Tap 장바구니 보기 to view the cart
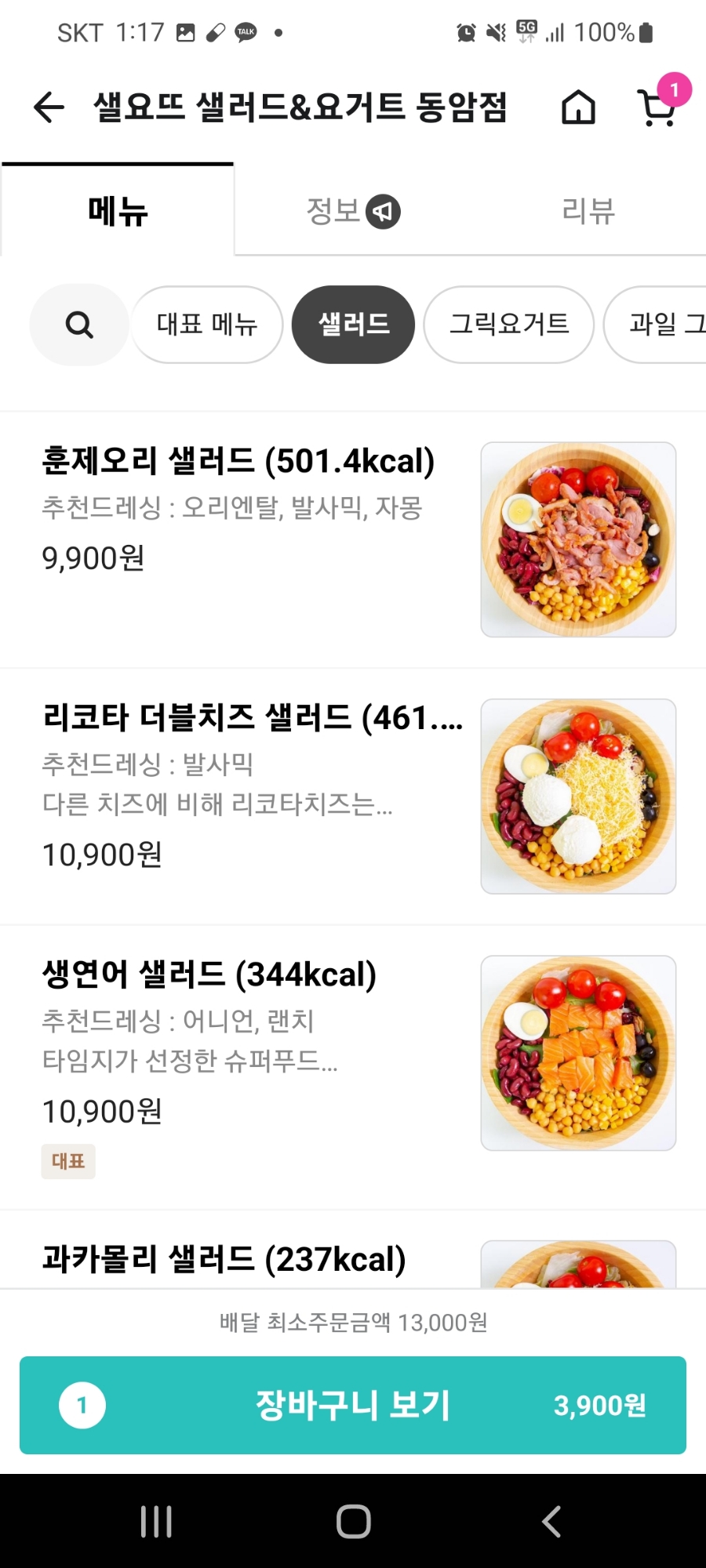This screenshot has width=706, height=1568. (353, 1405)
